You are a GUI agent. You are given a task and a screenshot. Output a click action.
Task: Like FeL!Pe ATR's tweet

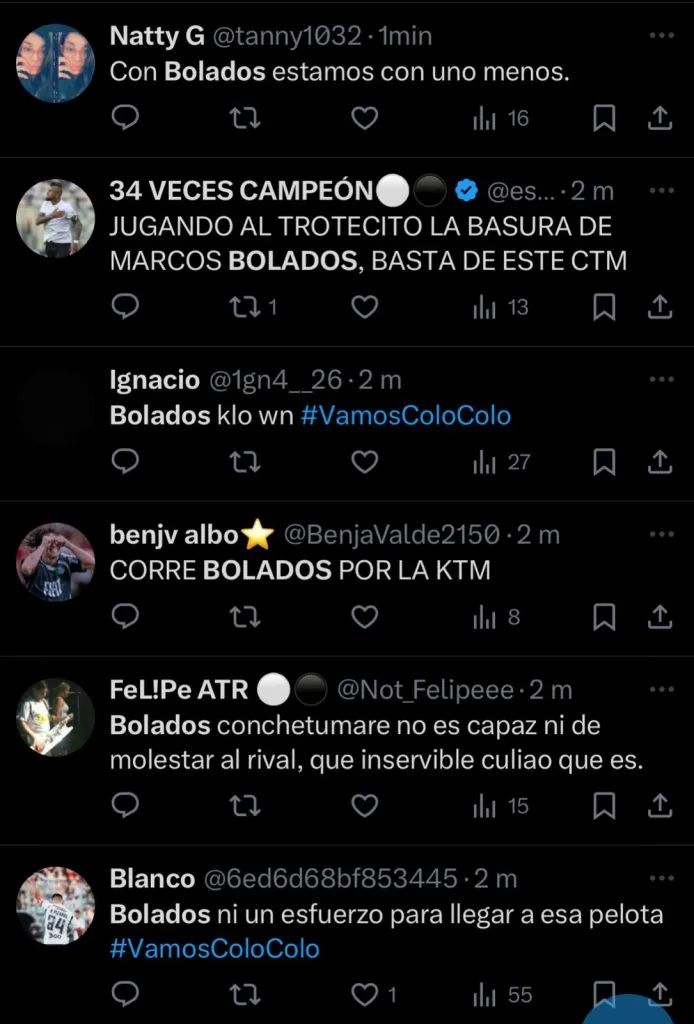click(365, 805)
